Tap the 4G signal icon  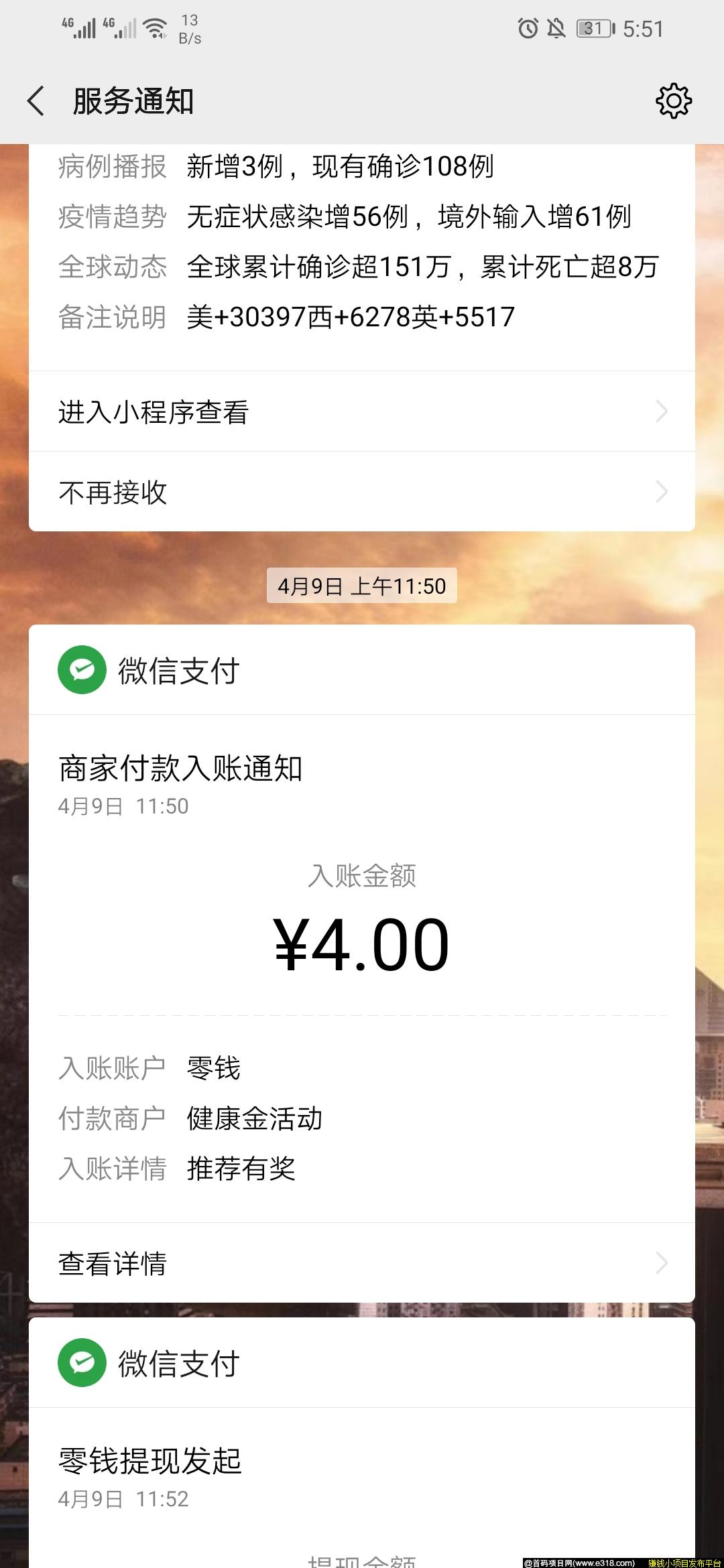pos(80,27)
